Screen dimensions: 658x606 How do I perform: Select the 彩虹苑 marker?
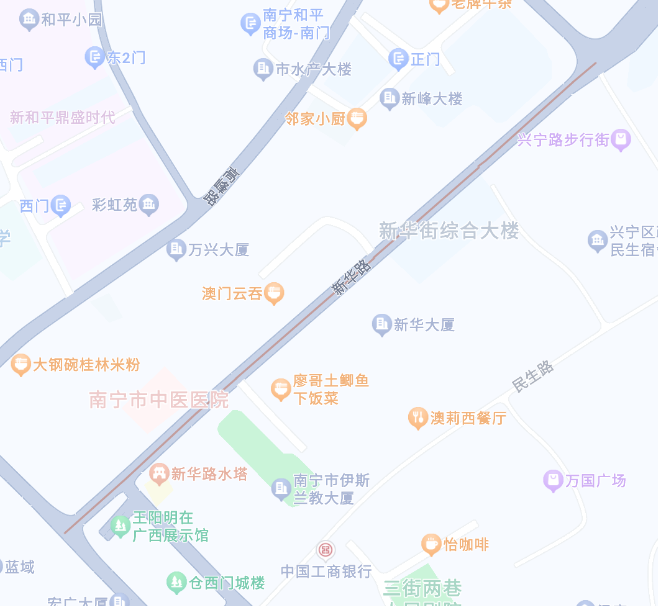(x=149, y=205)
